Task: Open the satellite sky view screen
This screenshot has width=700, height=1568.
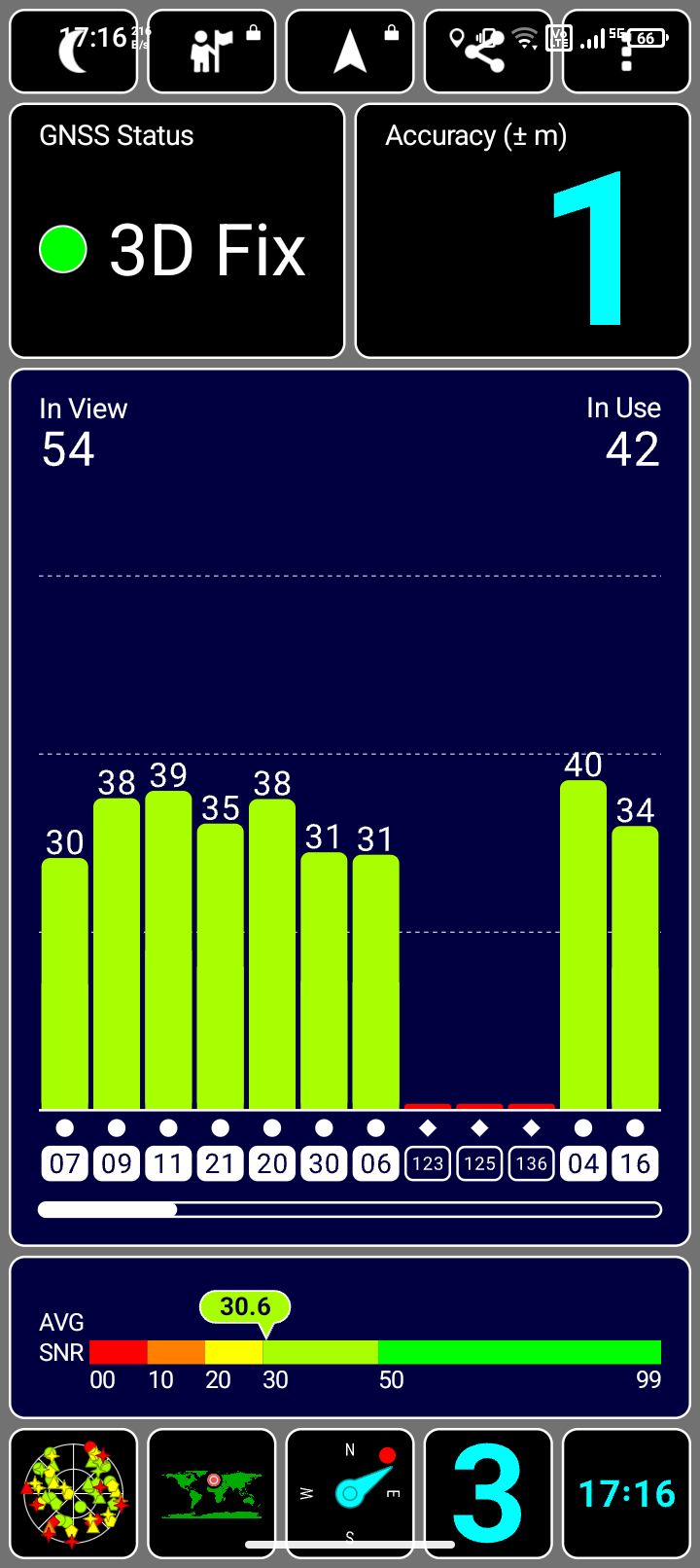Action: click(74, 1493)
